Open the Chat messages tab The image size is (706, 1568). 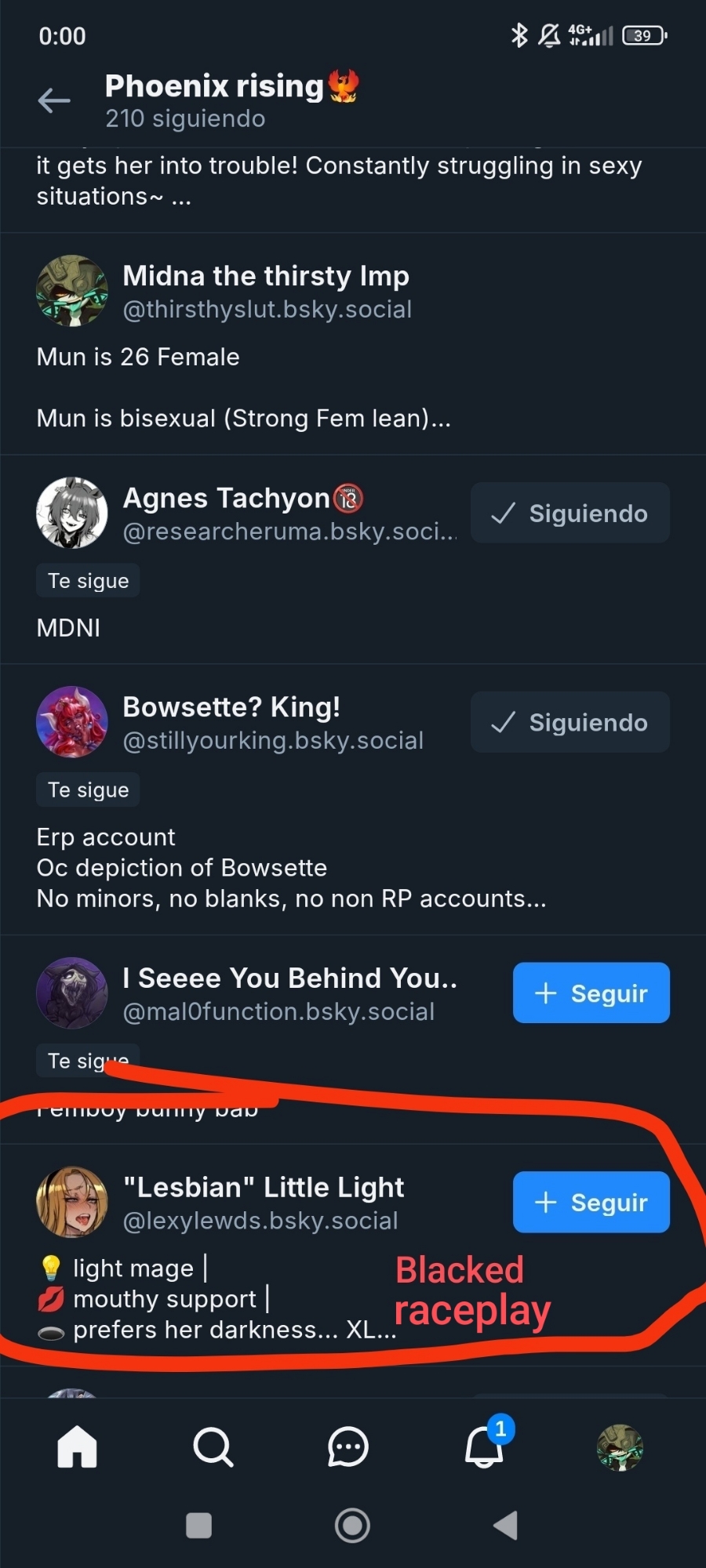(348, 1446)
